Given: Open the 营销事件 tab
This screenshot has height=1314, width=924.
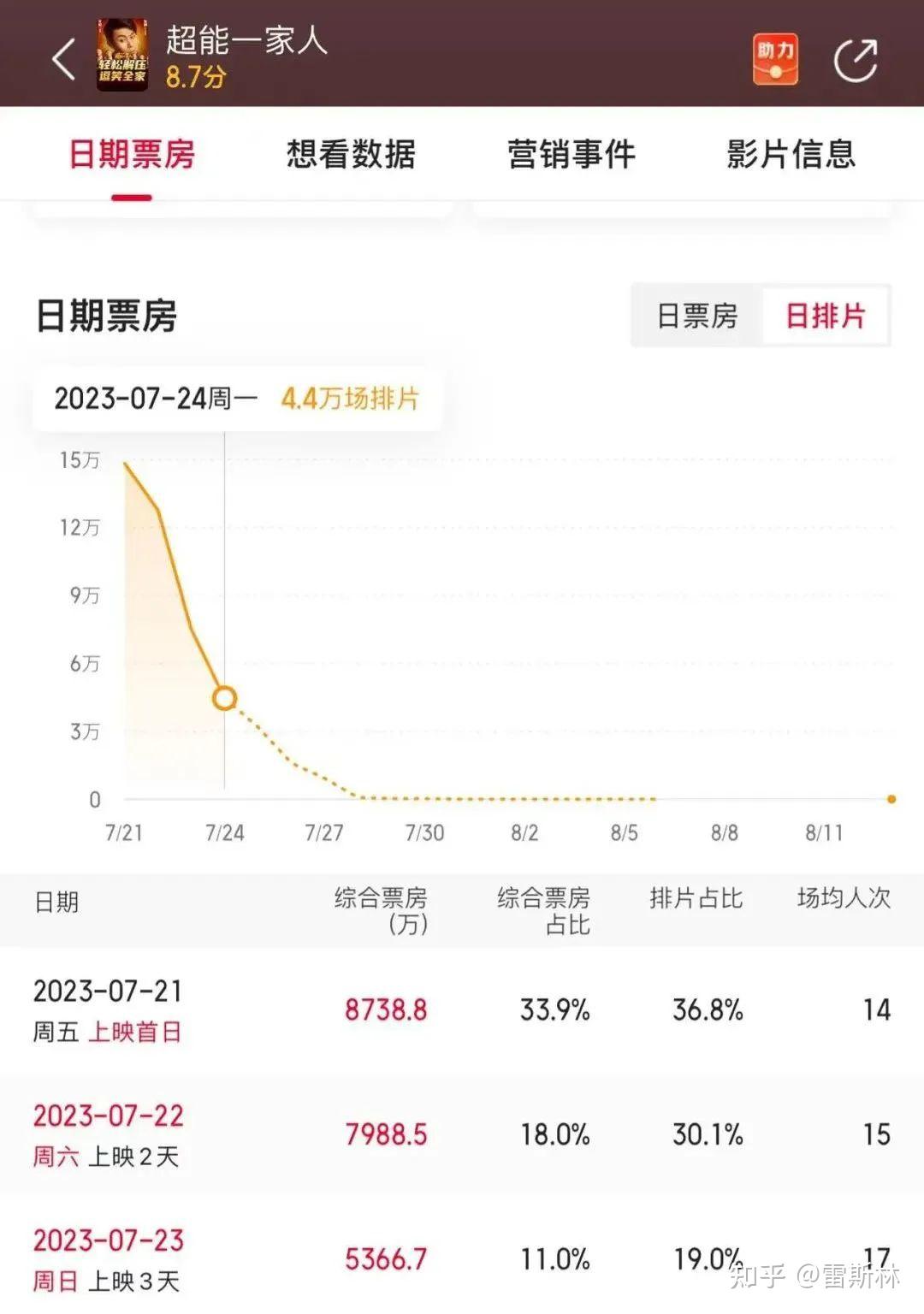Looking at the screenshot, I should point(571,155).
